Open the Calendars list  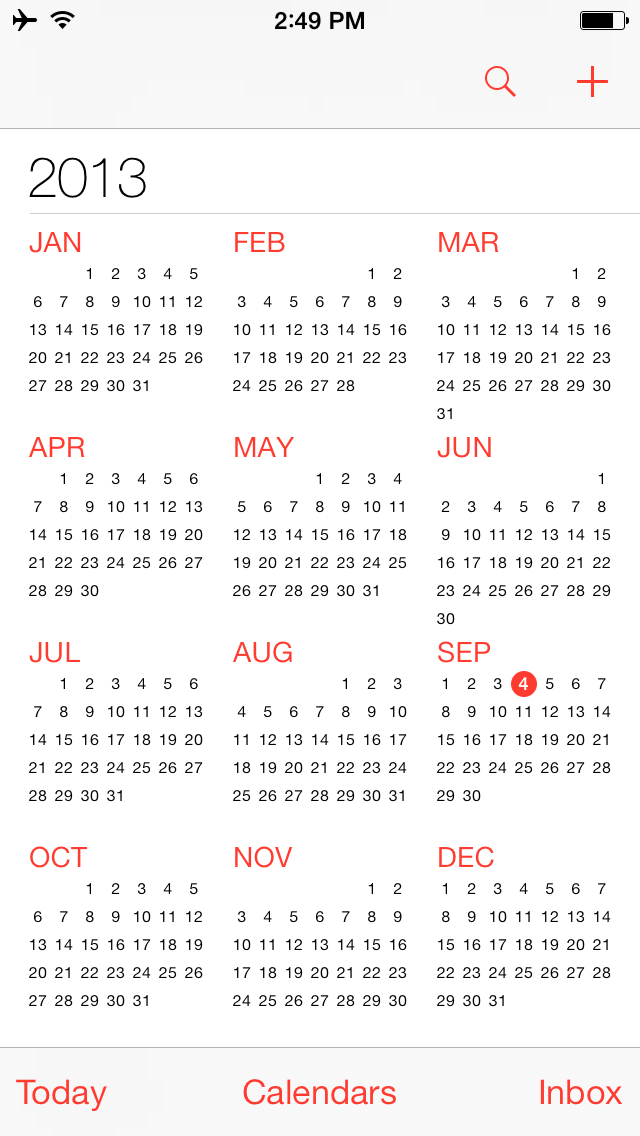(319, 1092)
